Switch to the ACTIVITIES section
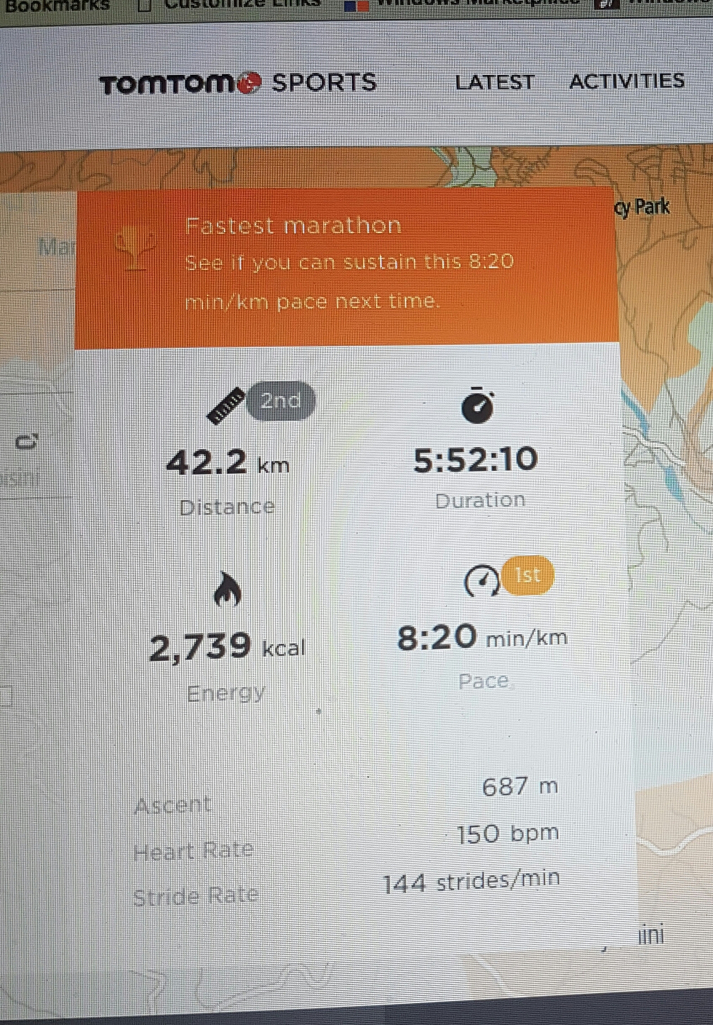The width and height of the screenshot is (713, 1025). click(x=626, y=82)
